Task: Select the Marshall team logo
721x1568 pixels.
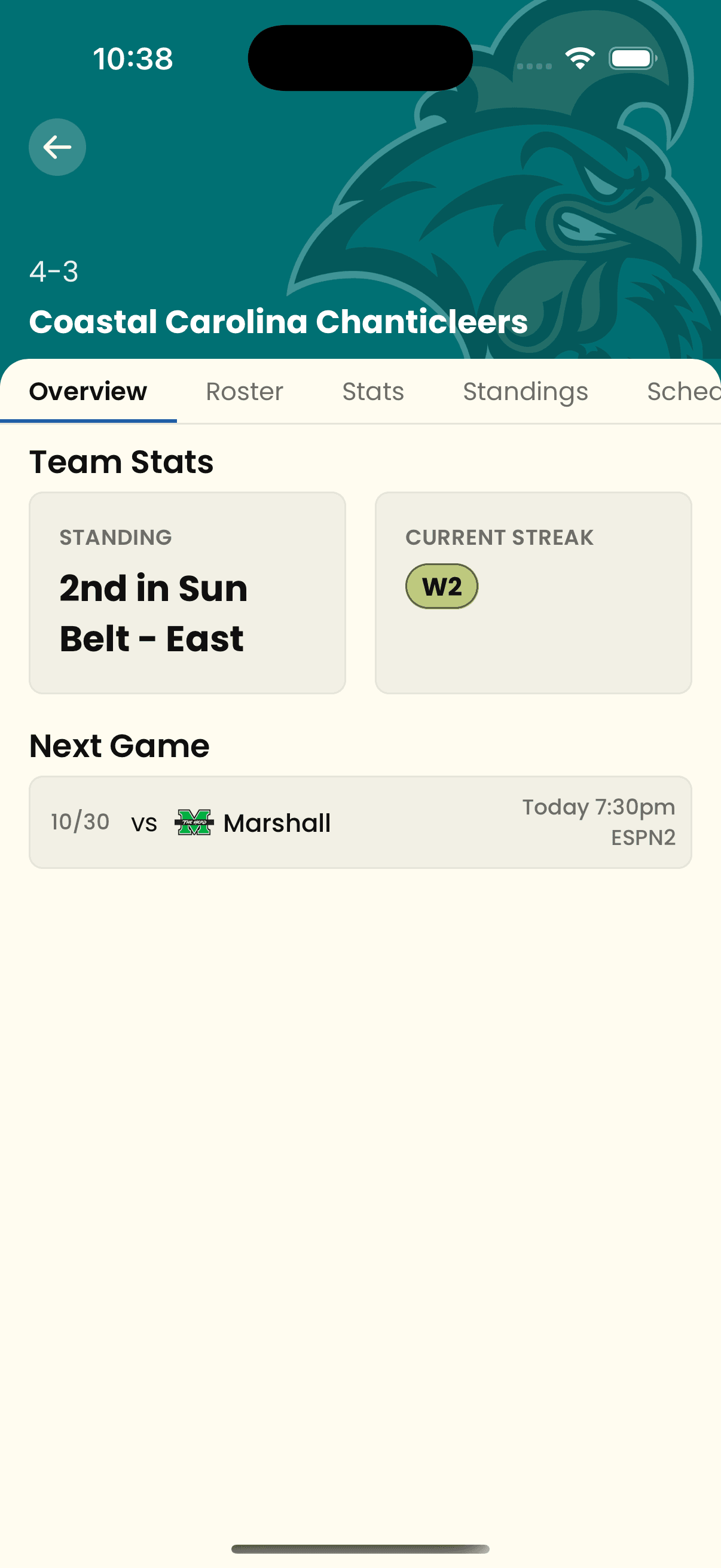Action: (x=194, y=822)
